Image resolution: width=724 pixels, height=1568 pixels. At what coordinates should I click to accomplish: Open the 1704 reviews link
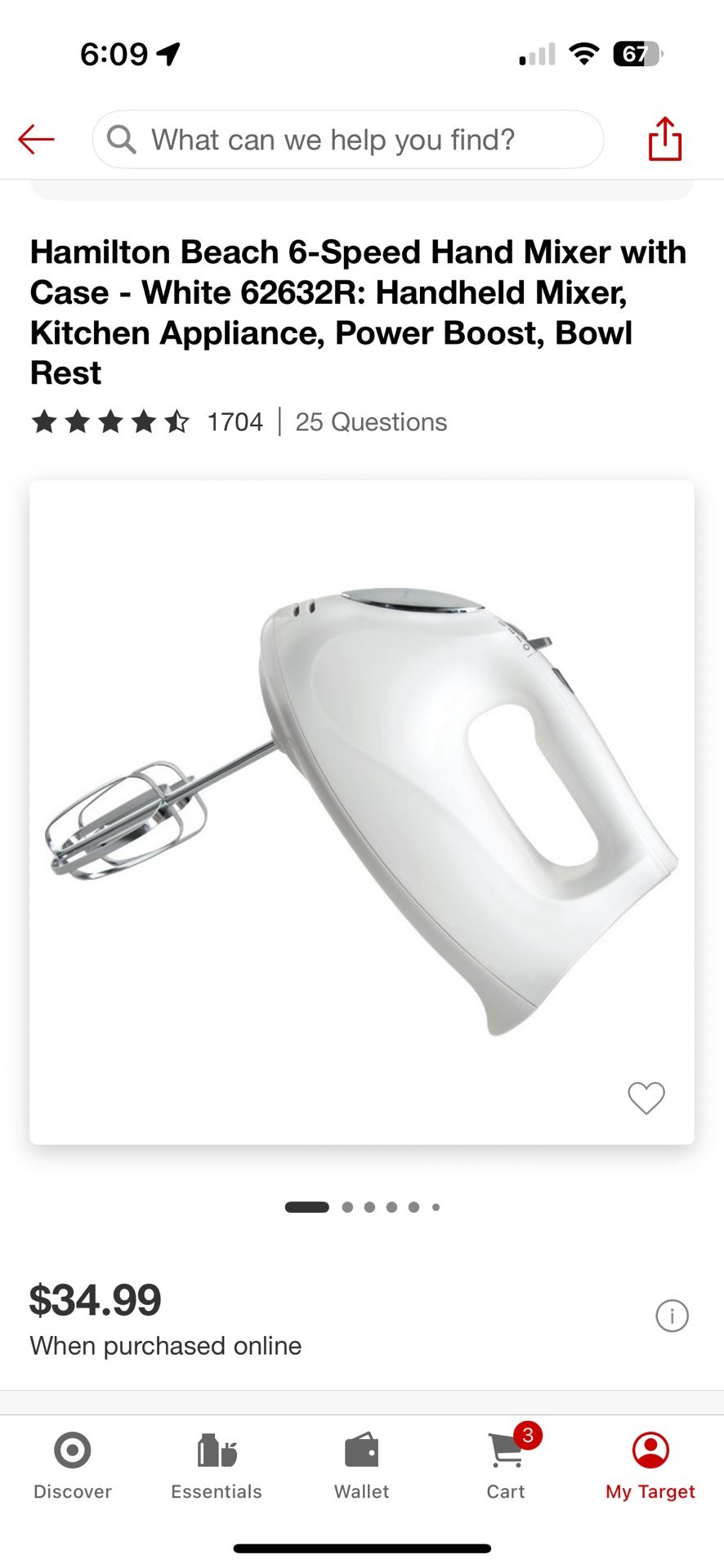[x=234, y=421]
